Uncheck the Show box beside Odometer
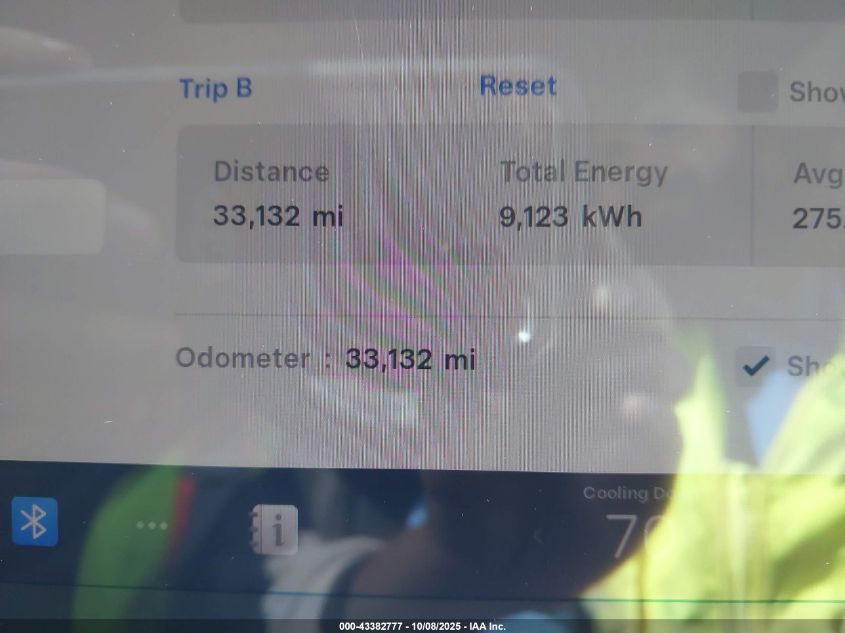The height and width of the screenshot is (633, 845). click(x=755, y=366)
